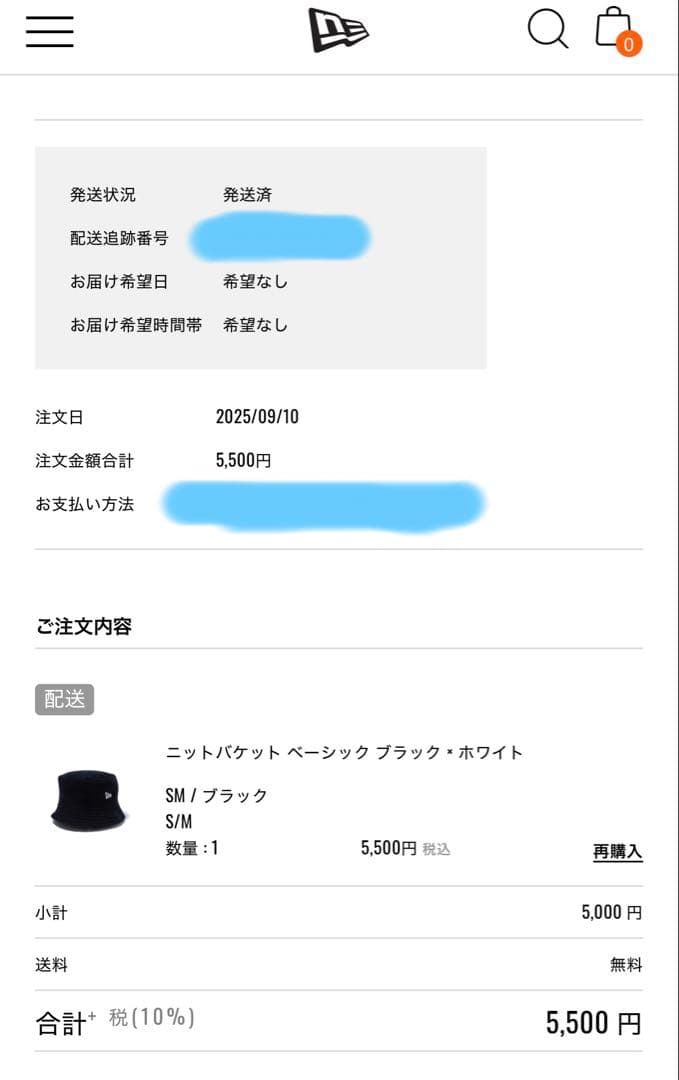Open the hamburger navigation menu
Viewport: 679px width, 1080px height.
point(50,31)
